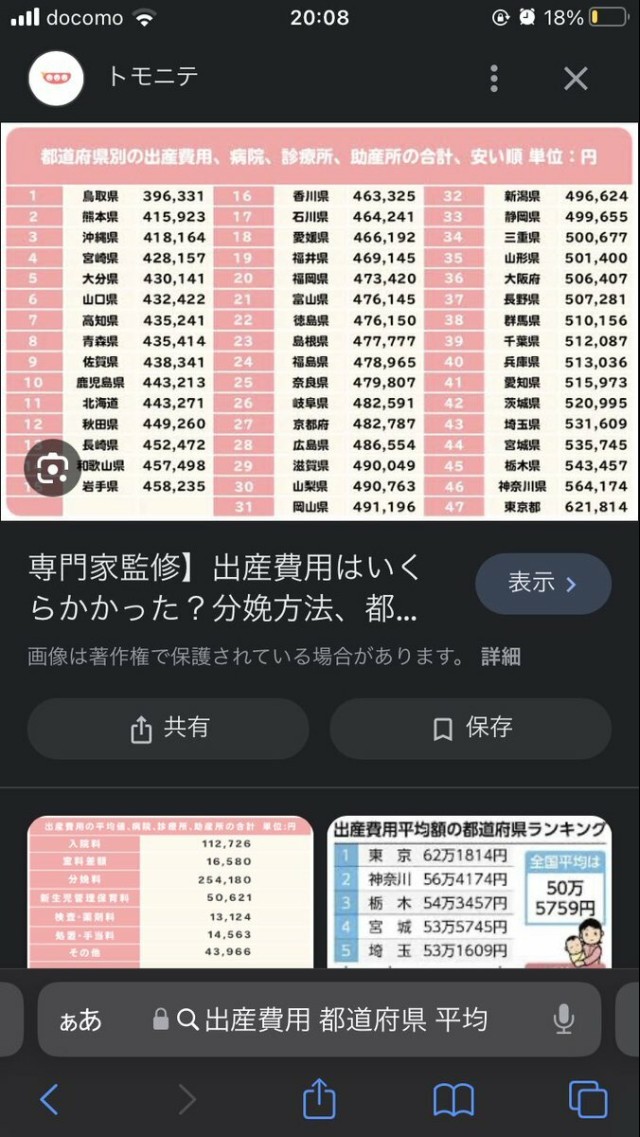Edit the address bar search query
The image size is (640, 1137).
[x=345, y=1019]
